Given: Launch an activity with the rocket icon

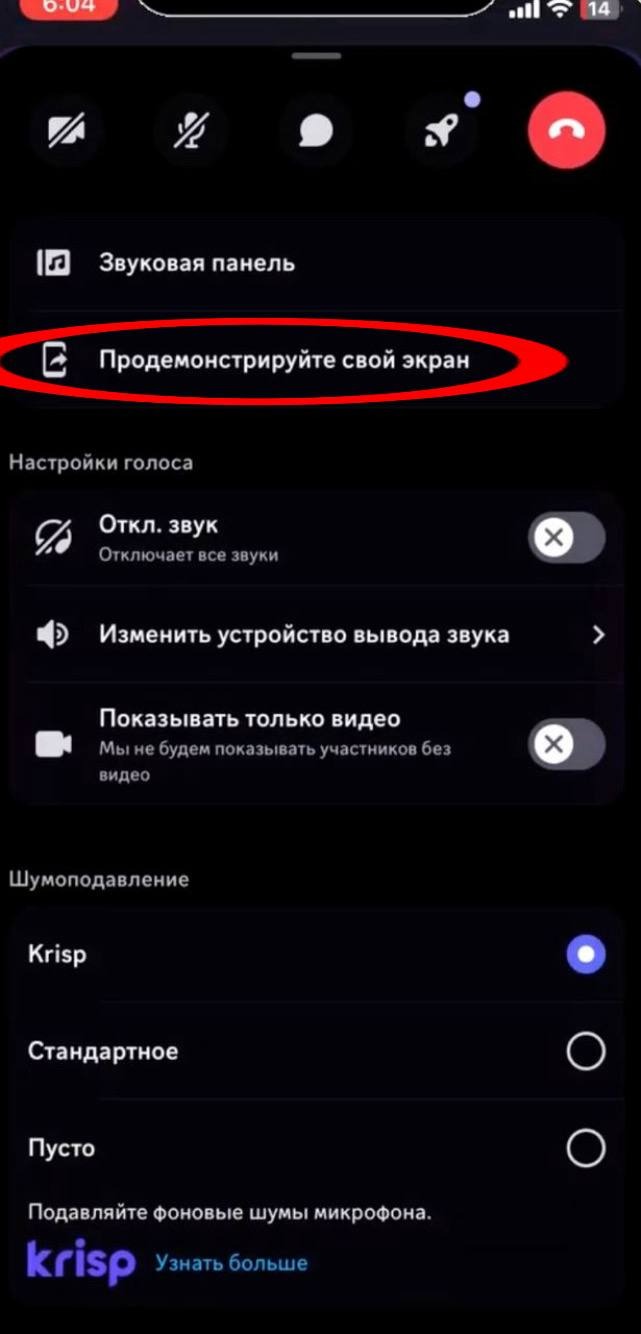Looking at the screenshot, I should (441, 130).
